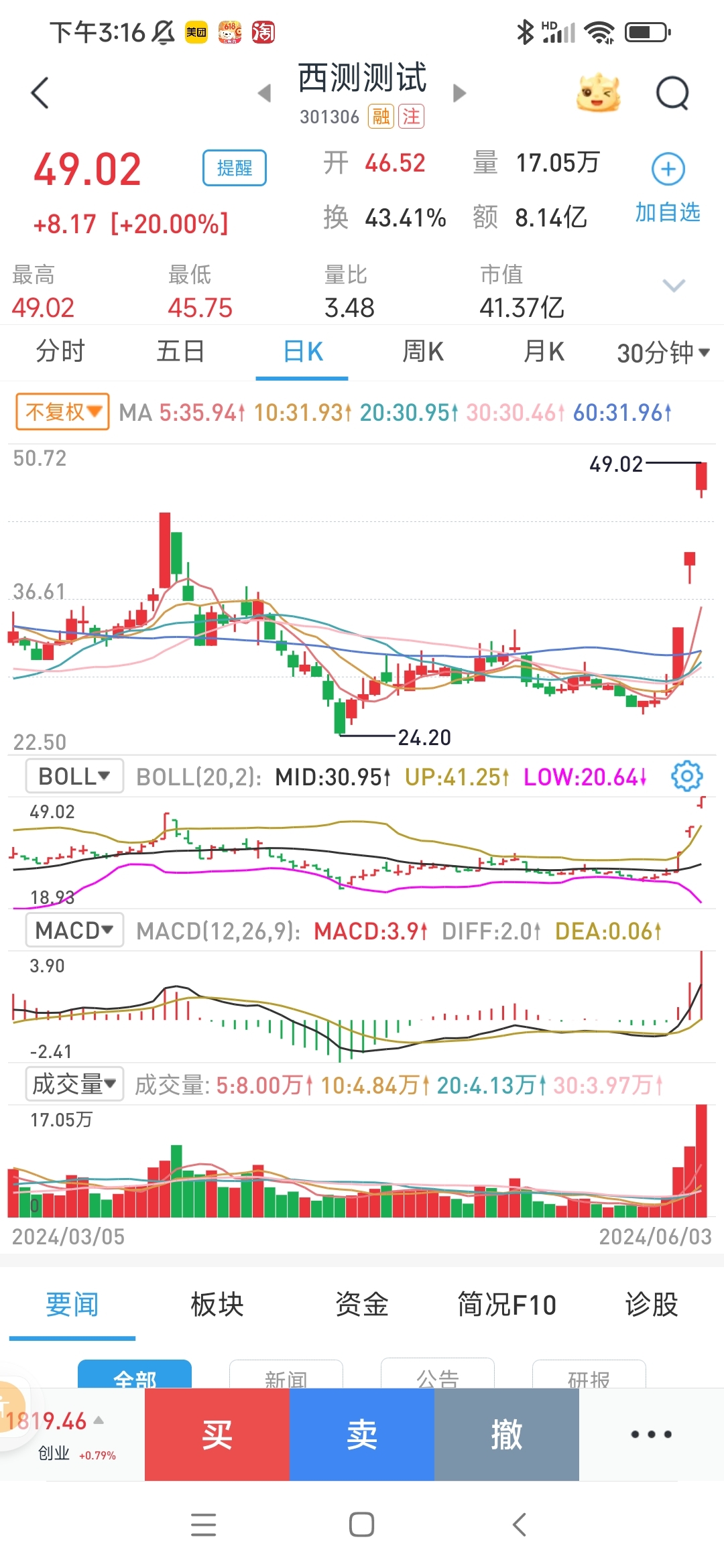724x1568 pixels.
Task: Switch to the 五日 chart tab
Action: pos(180,352)
